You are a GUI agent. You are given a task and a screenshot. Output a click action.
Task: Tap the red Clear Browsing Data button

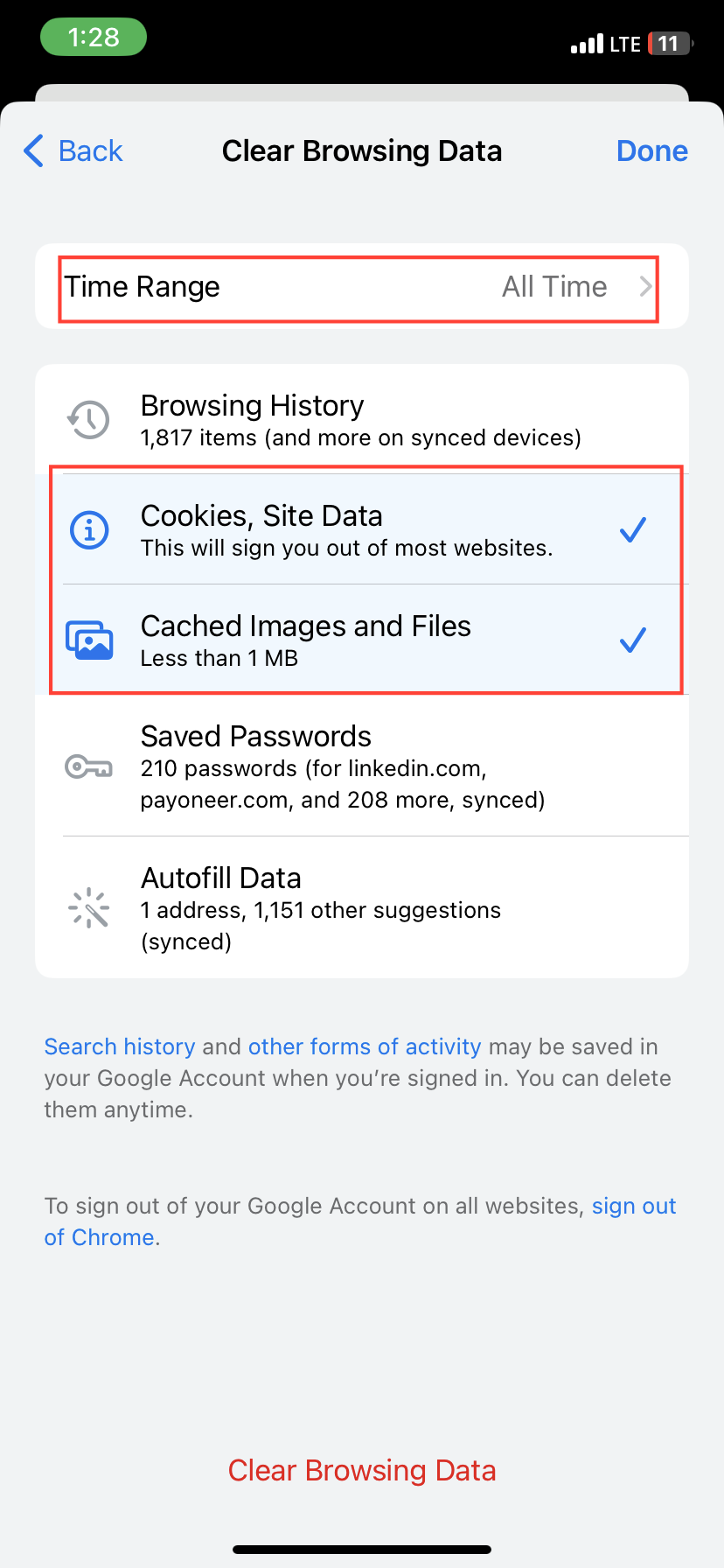(362, 1470)
